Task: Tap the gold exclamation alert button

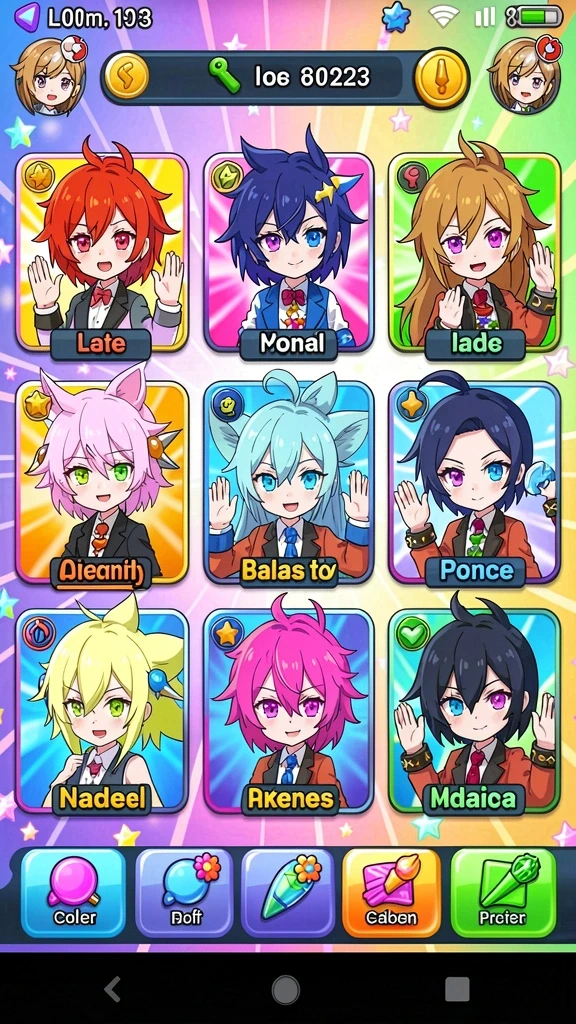Action: tap(441, 78)
